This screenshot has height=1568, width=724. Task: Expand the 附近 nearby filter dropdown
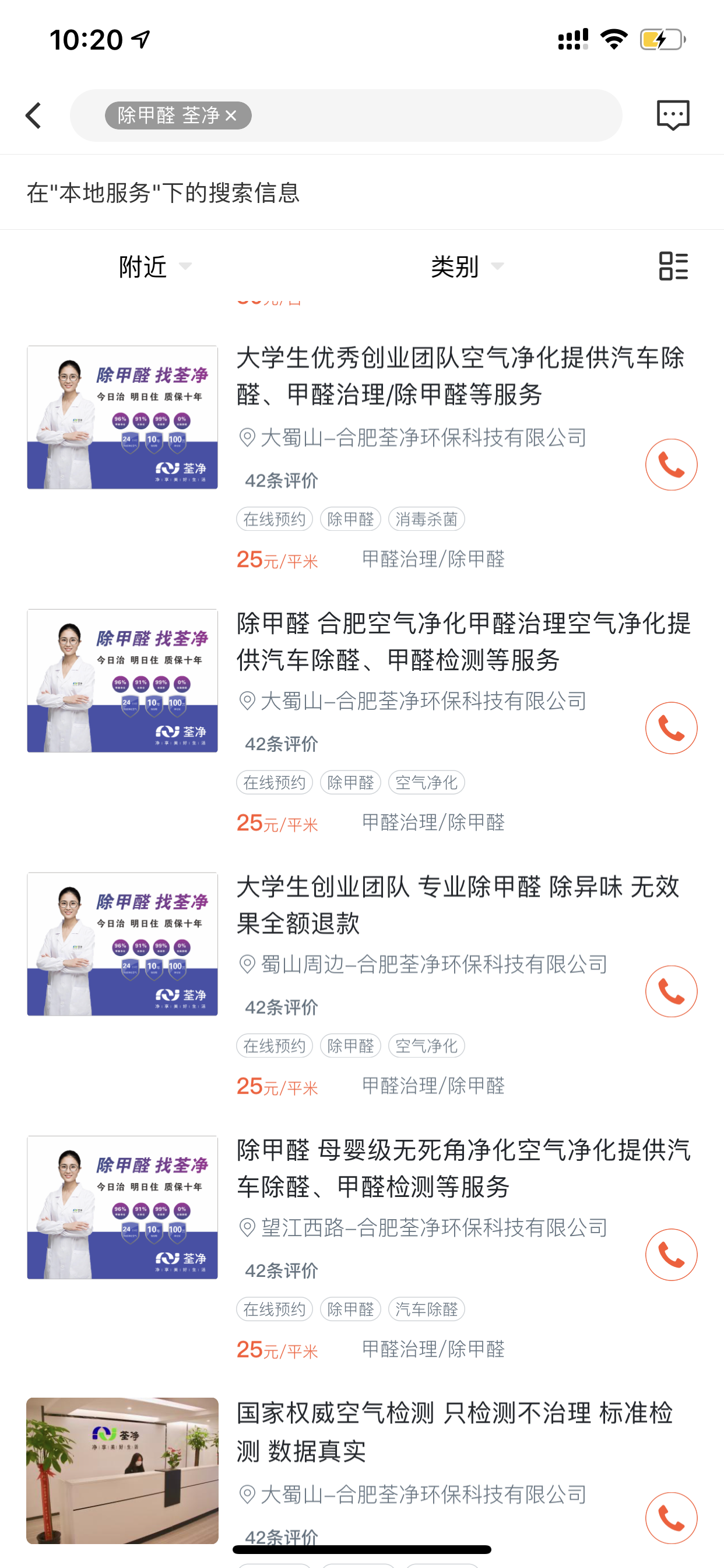156,267
